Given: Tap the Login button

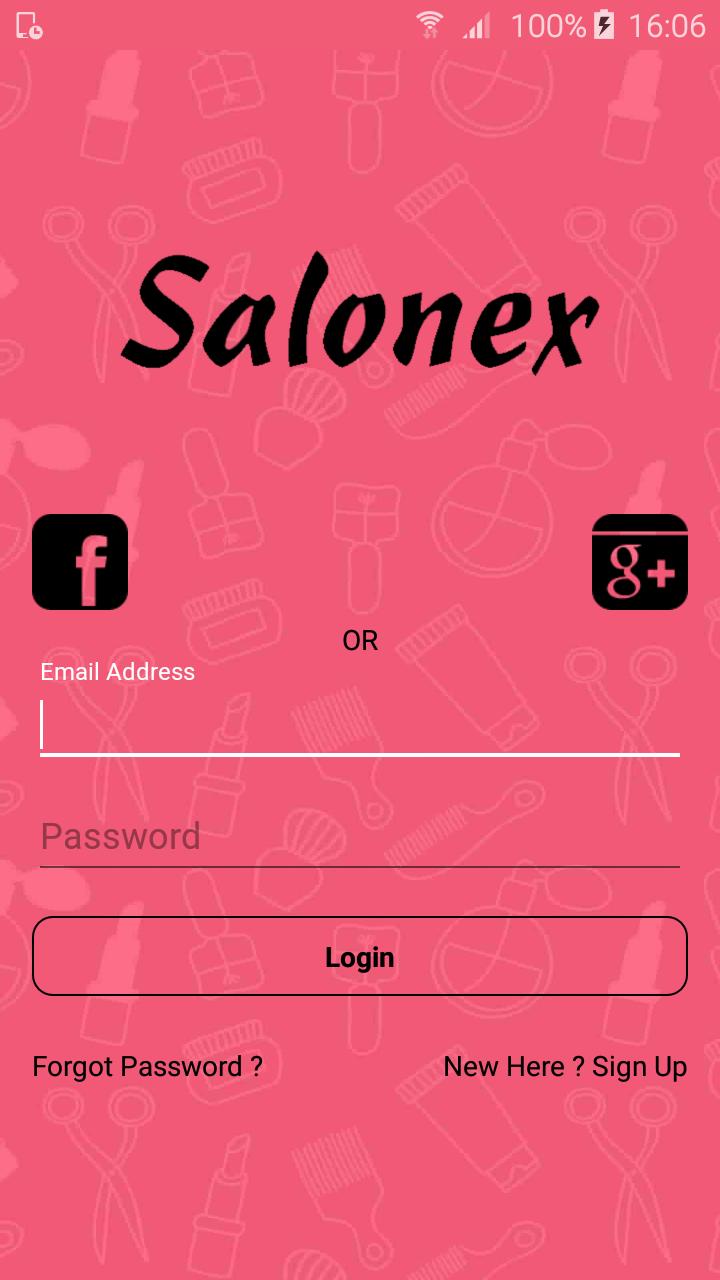Looking at the screenshot, I should click(360, 957).
